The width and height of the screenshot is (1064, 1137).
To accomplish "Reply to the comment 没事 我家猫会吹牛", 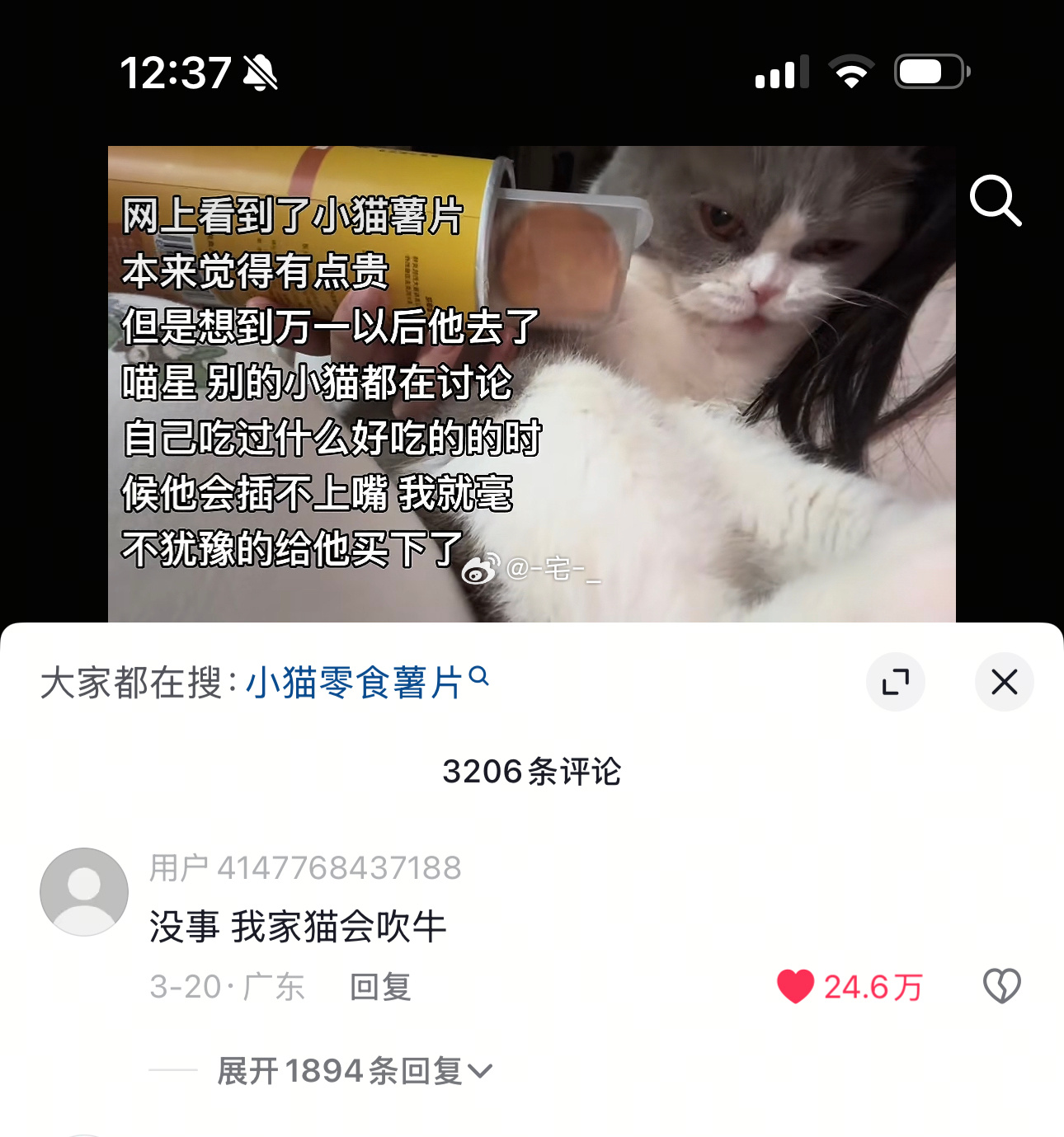I will coord(380,986).
